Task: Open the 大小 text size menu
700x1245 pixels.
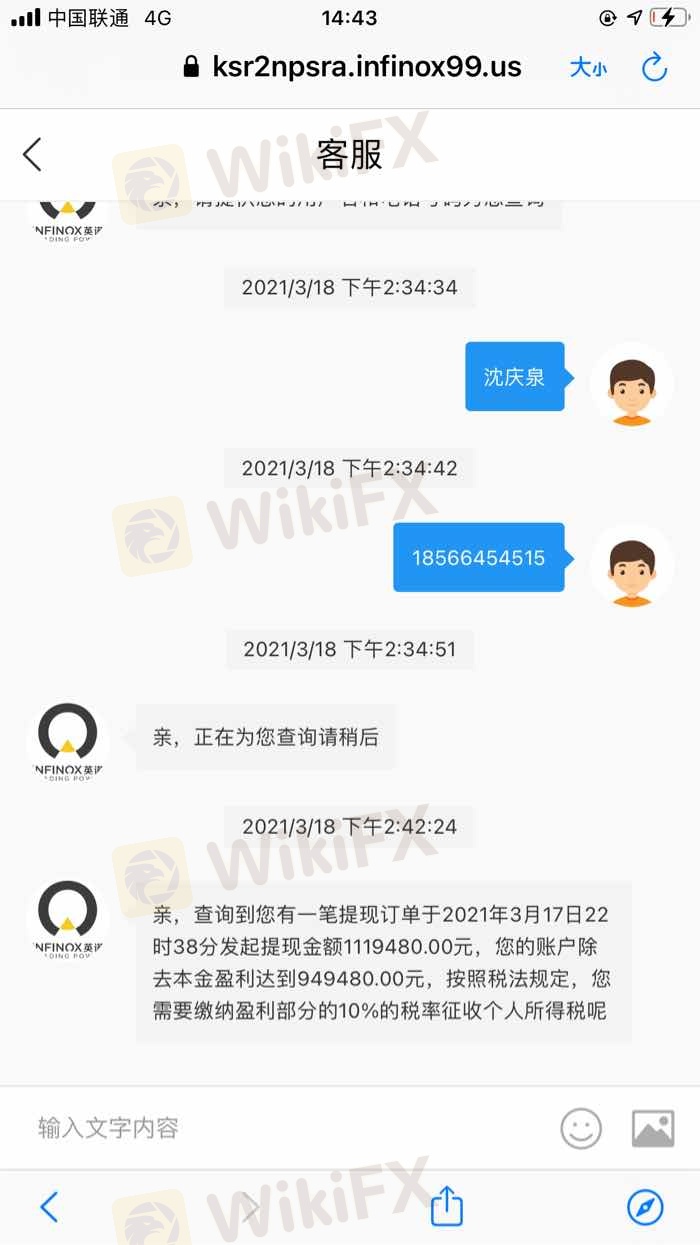Action: (588, 68)
